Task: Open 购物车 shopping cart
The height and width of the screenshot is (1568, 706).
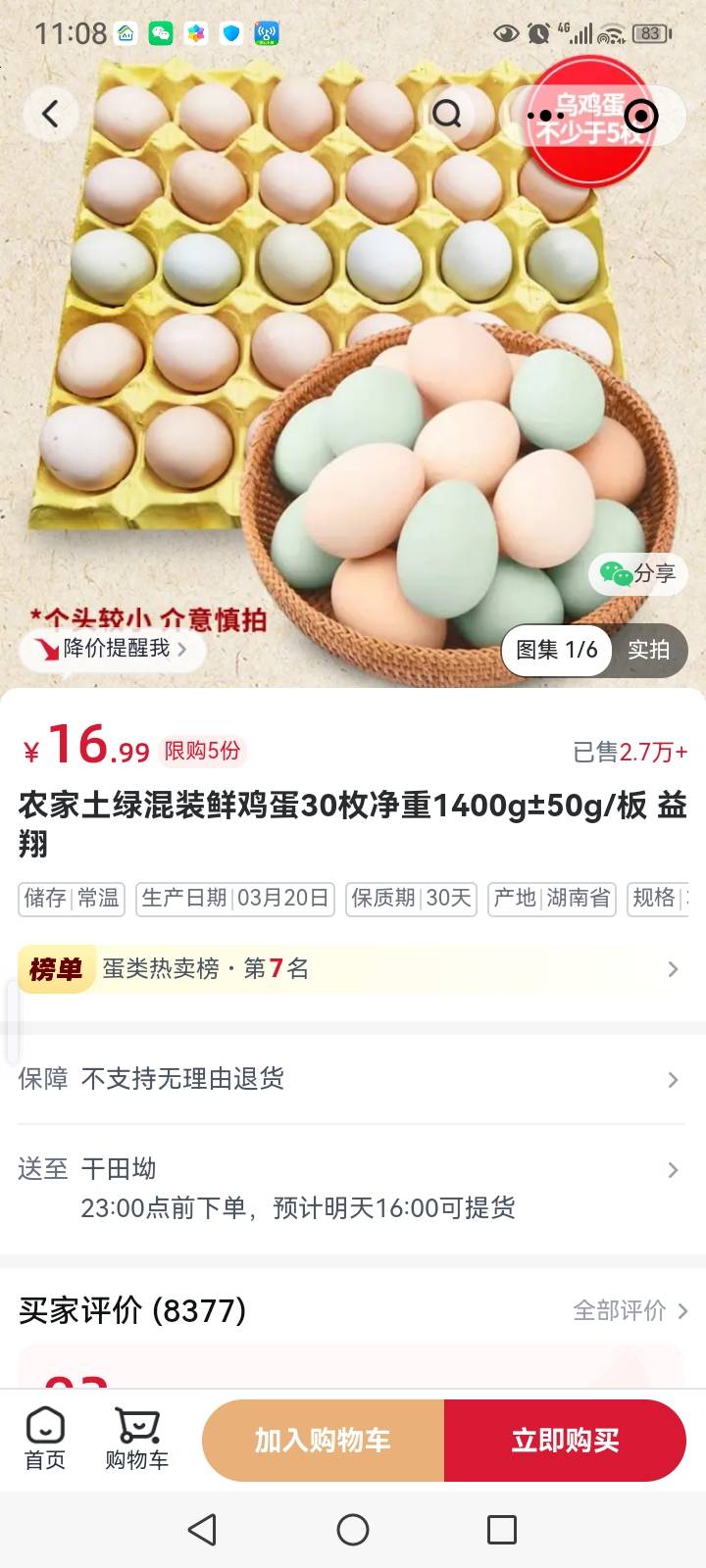Action: [136, 1440]
